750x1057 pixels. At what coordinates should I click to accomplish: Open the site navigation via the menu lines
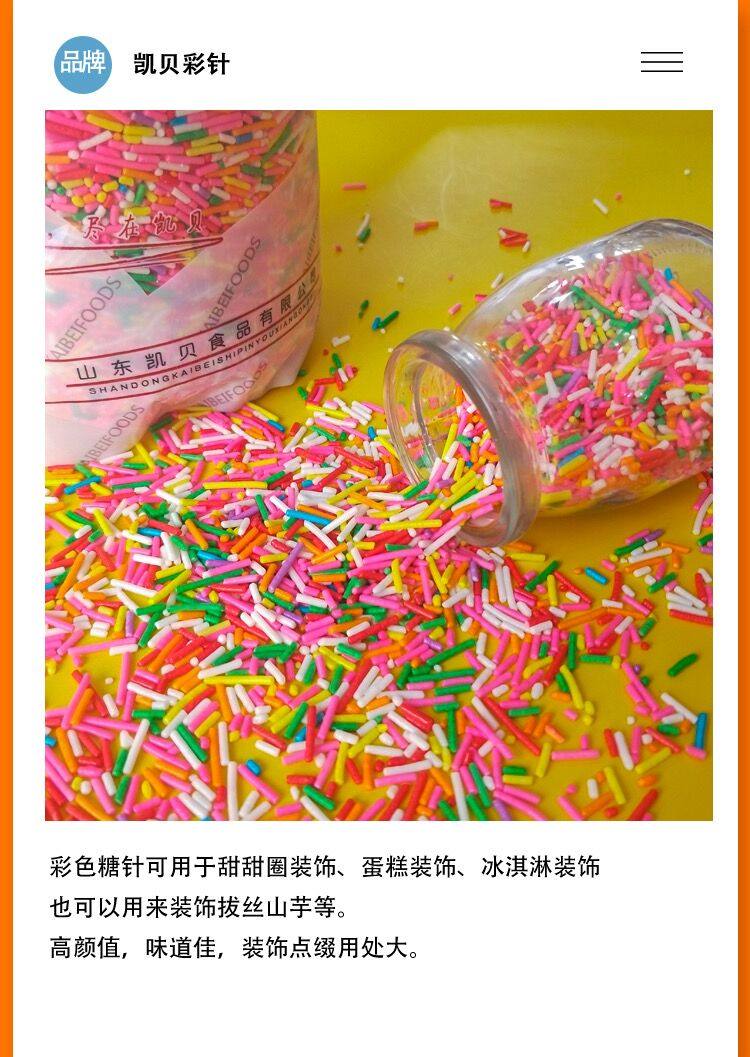click(662, 62)
